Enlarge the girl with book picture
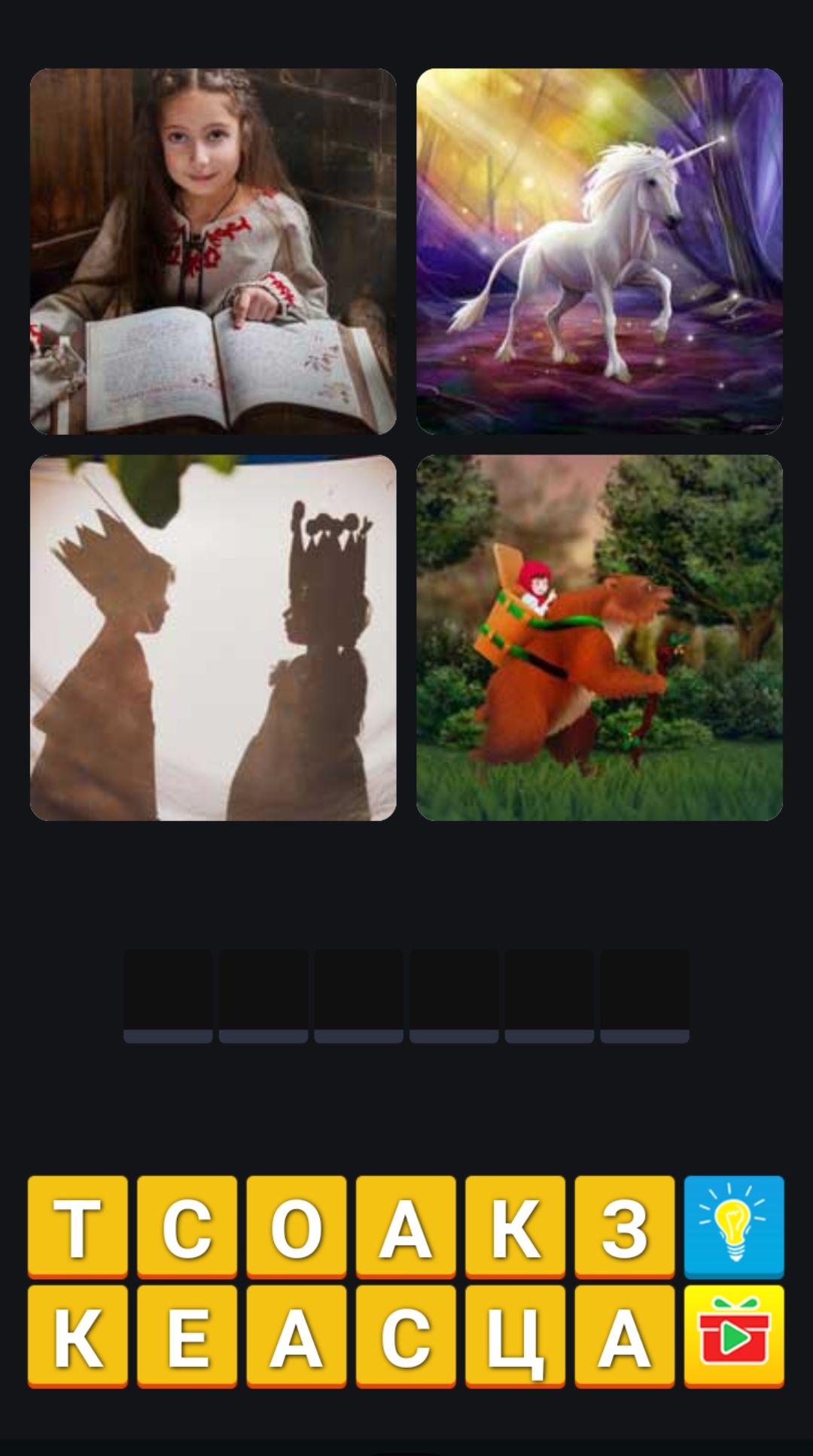 coord(213,251)
